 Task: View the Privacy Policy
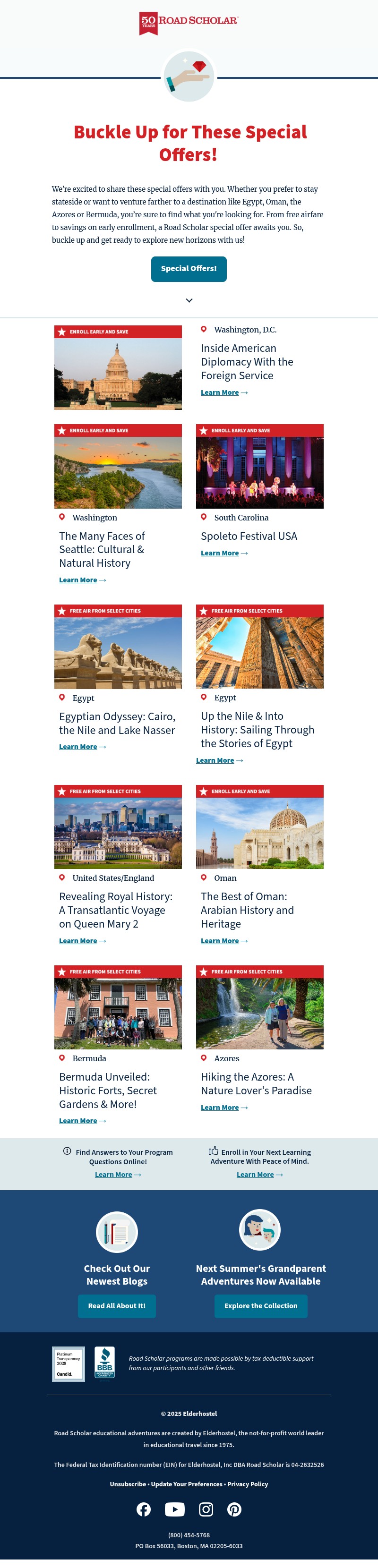[x=248, y=1484]
